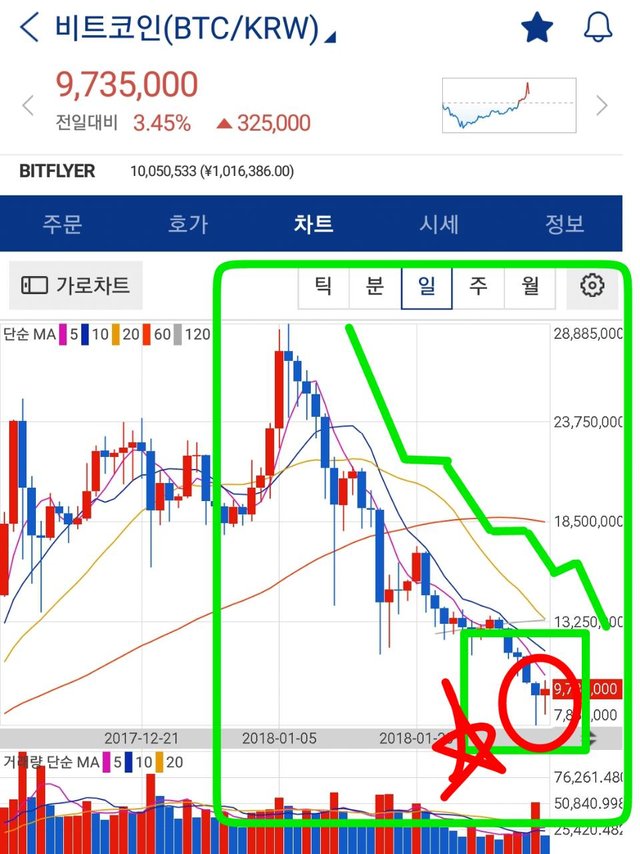The width and height of the screenshot is (640, 854).
Task: Select the 월 monthly chart interval
Action: (530, 286)
